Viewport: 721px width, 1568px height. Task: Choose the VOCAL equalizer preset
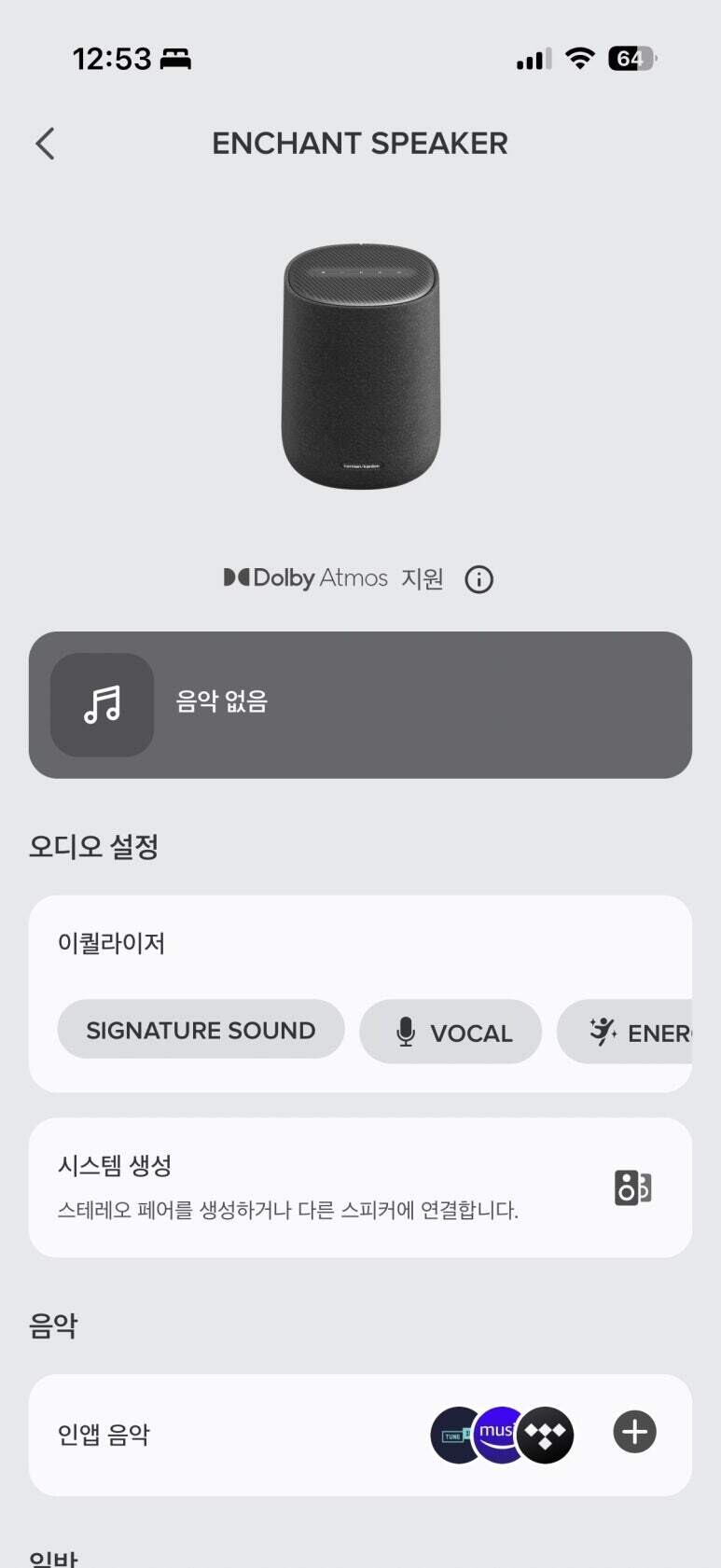451,1033
